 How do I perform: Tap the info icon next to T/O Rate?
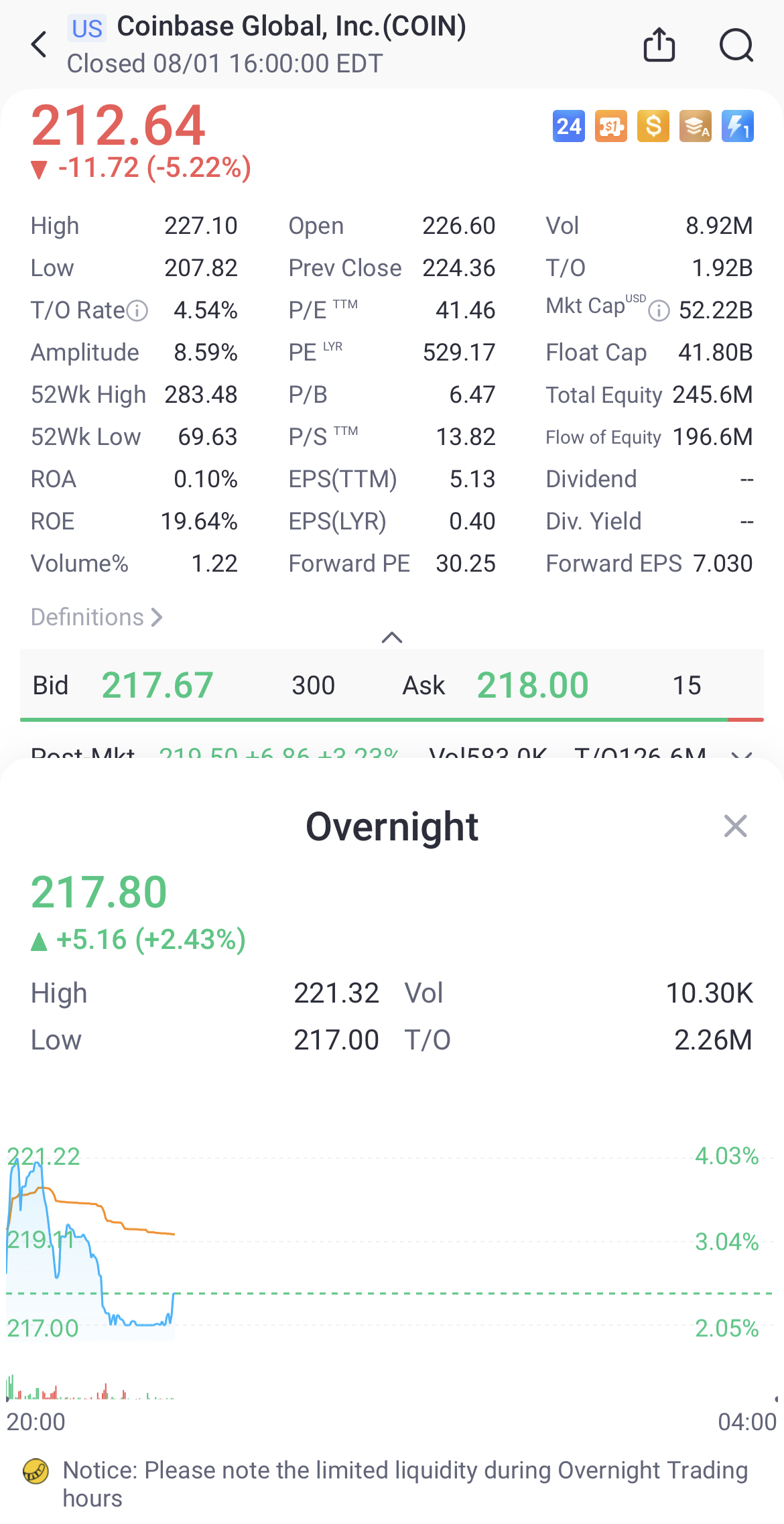(x=137, y=311)
